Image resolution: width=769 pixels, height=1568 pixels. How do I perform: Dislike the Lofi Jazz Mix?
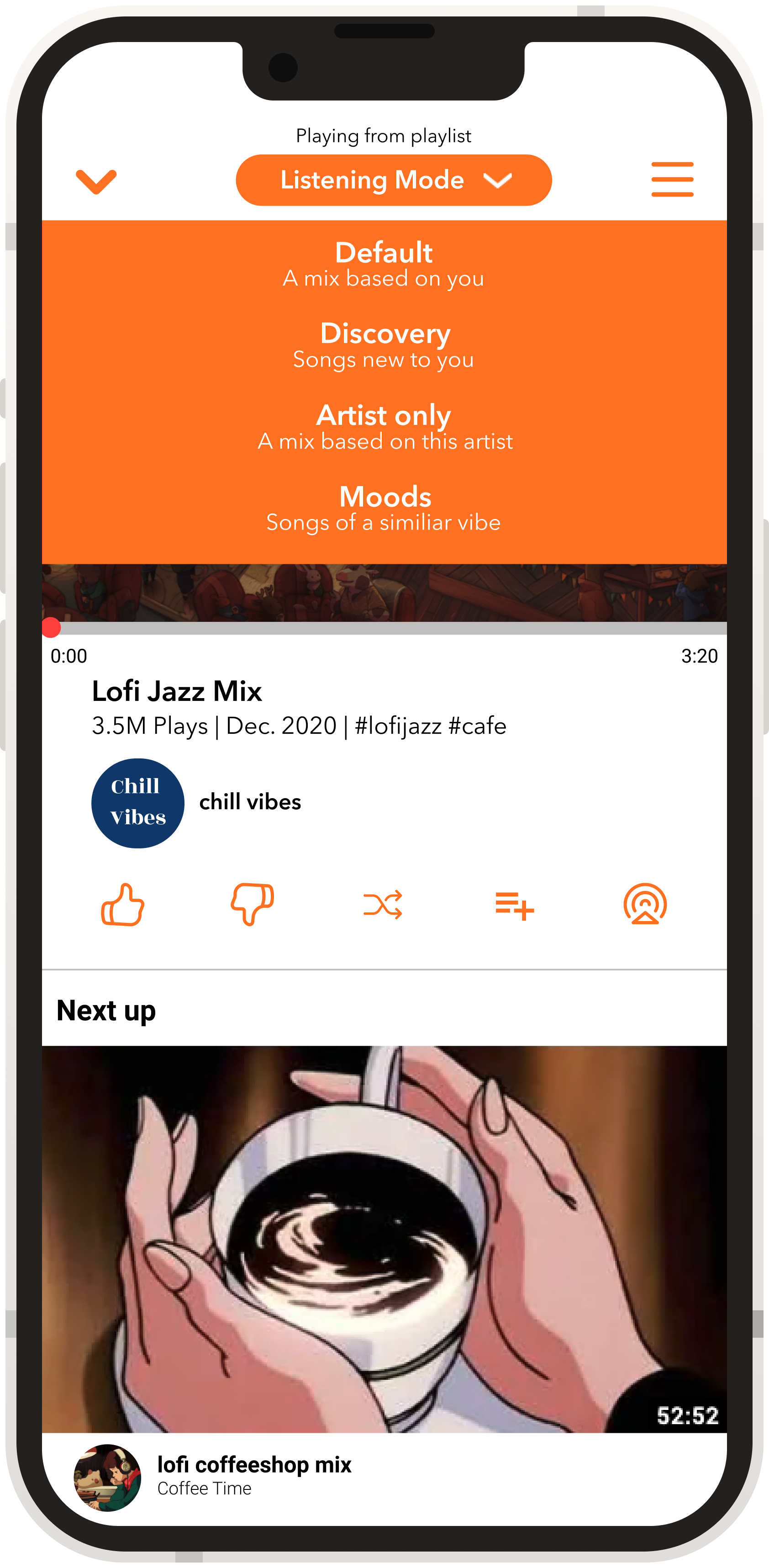coord(253,905)
